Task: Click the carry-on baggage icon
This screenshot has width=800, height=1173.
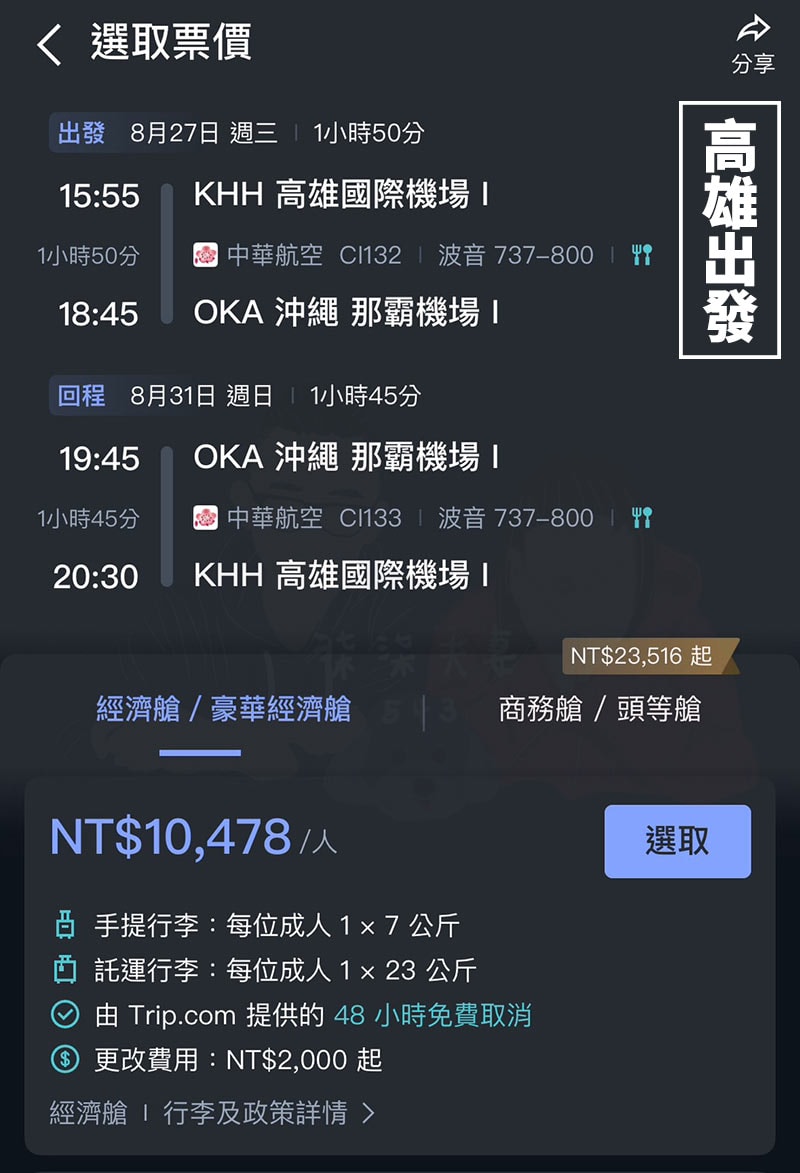Action: [x=64, y=926]
